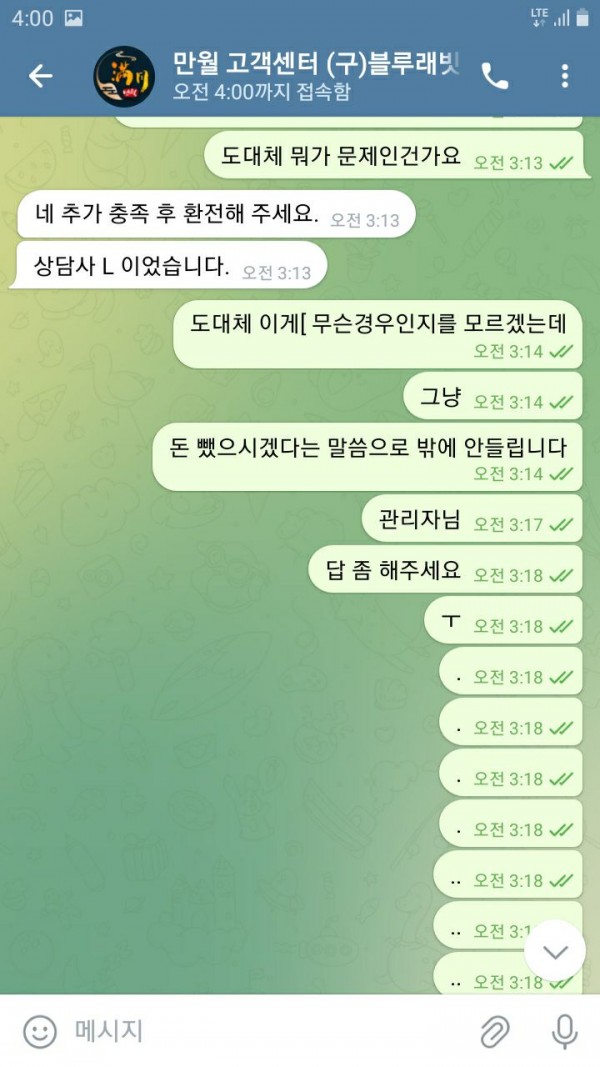Jump to the latest message
Image resolution: width=600 pixels, height=1067 pixels.
(554, 951)
